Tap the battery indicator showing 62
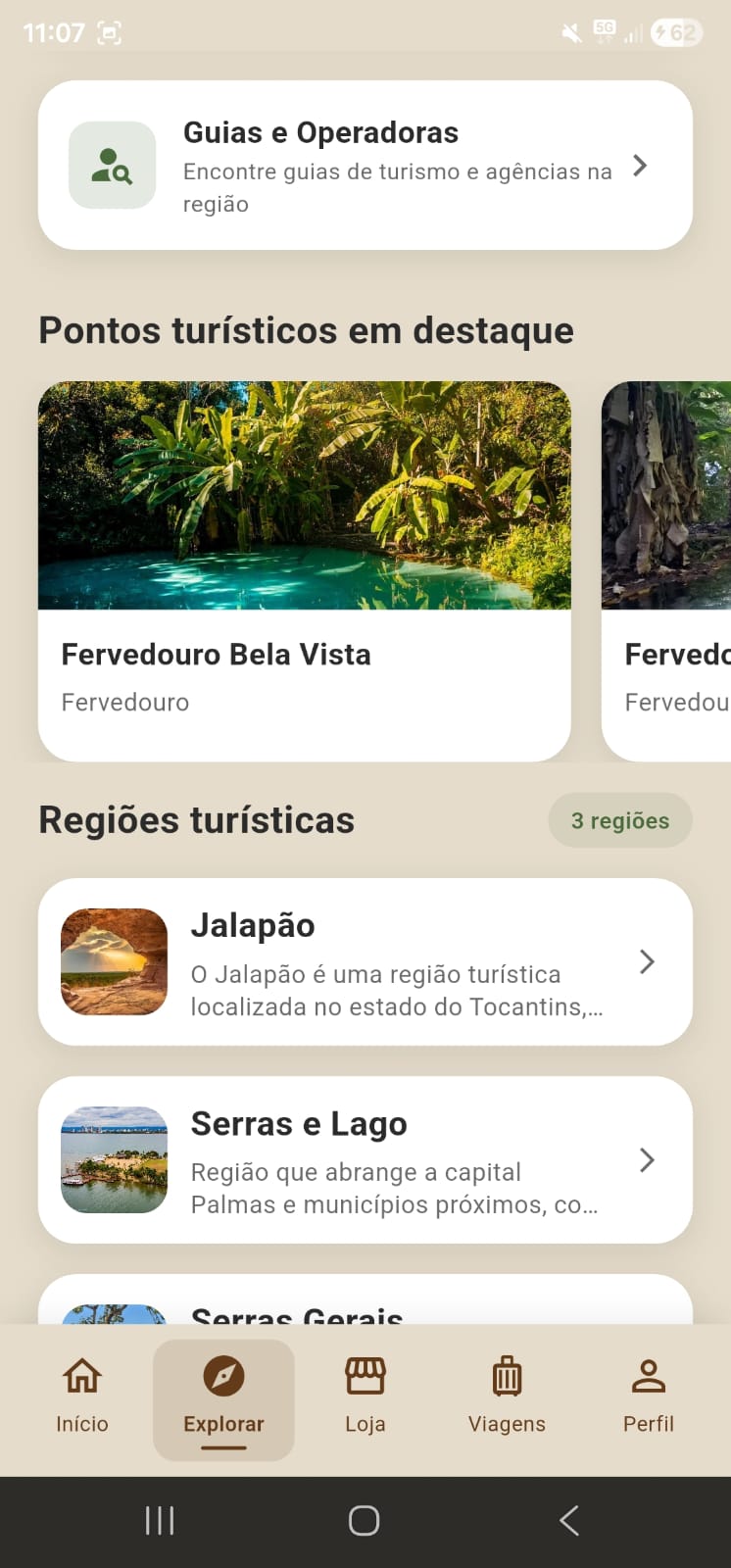 [675, 32]
